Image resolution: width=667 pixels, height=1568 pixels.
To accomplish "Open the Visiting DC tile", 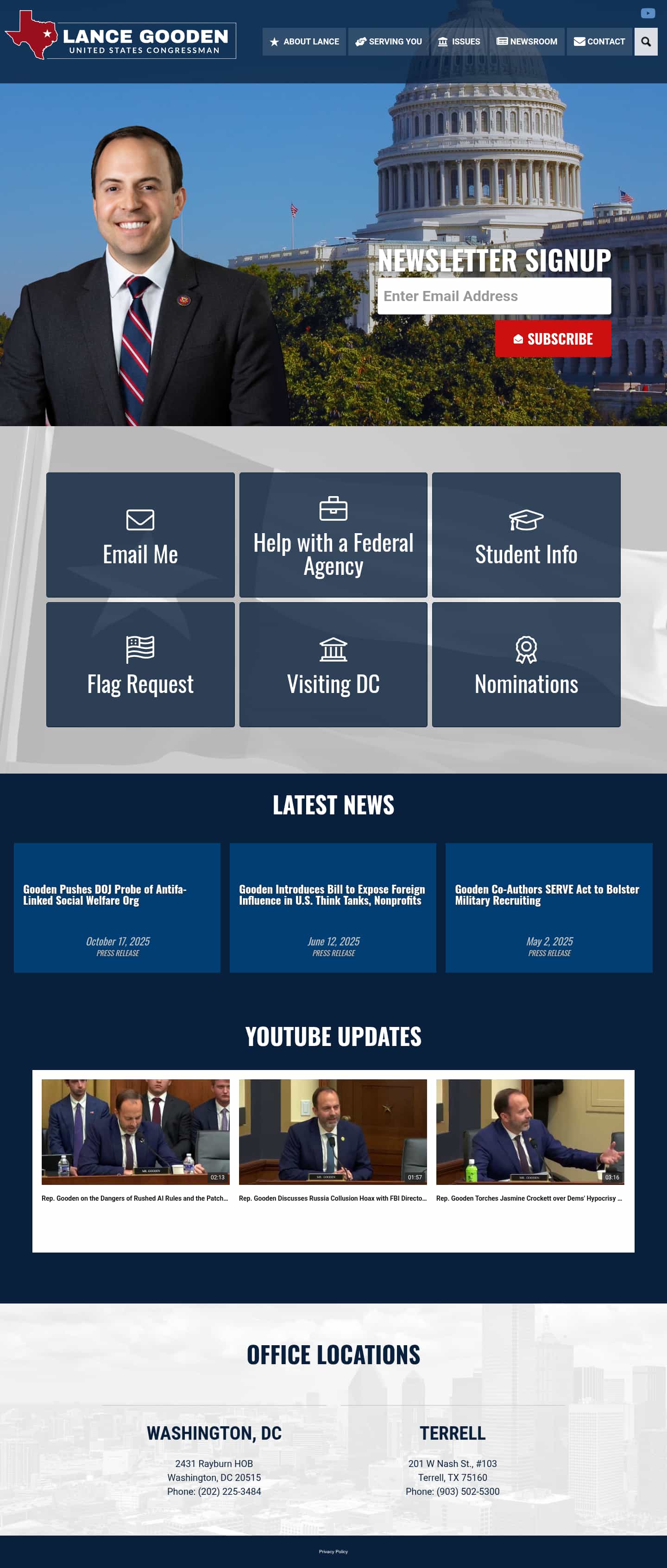I will [x=333, y=664].
